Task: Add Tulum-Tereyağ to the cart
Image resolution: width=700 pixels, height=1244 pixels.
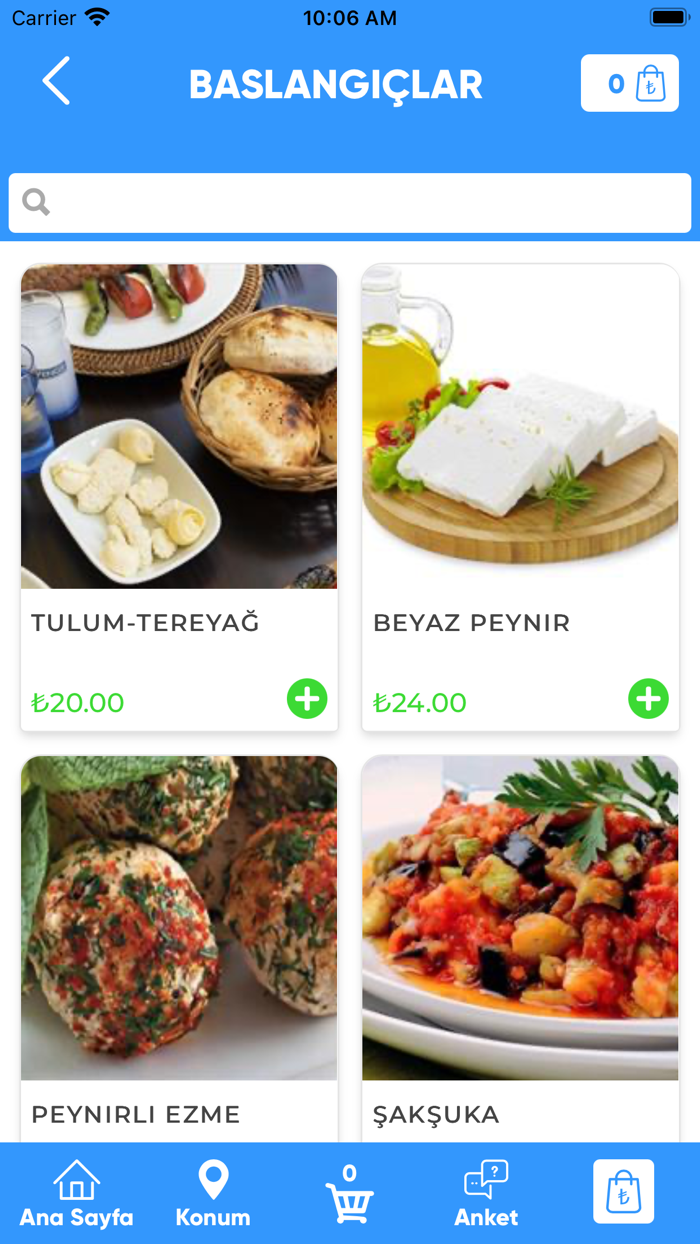Action: pos(307,699)
